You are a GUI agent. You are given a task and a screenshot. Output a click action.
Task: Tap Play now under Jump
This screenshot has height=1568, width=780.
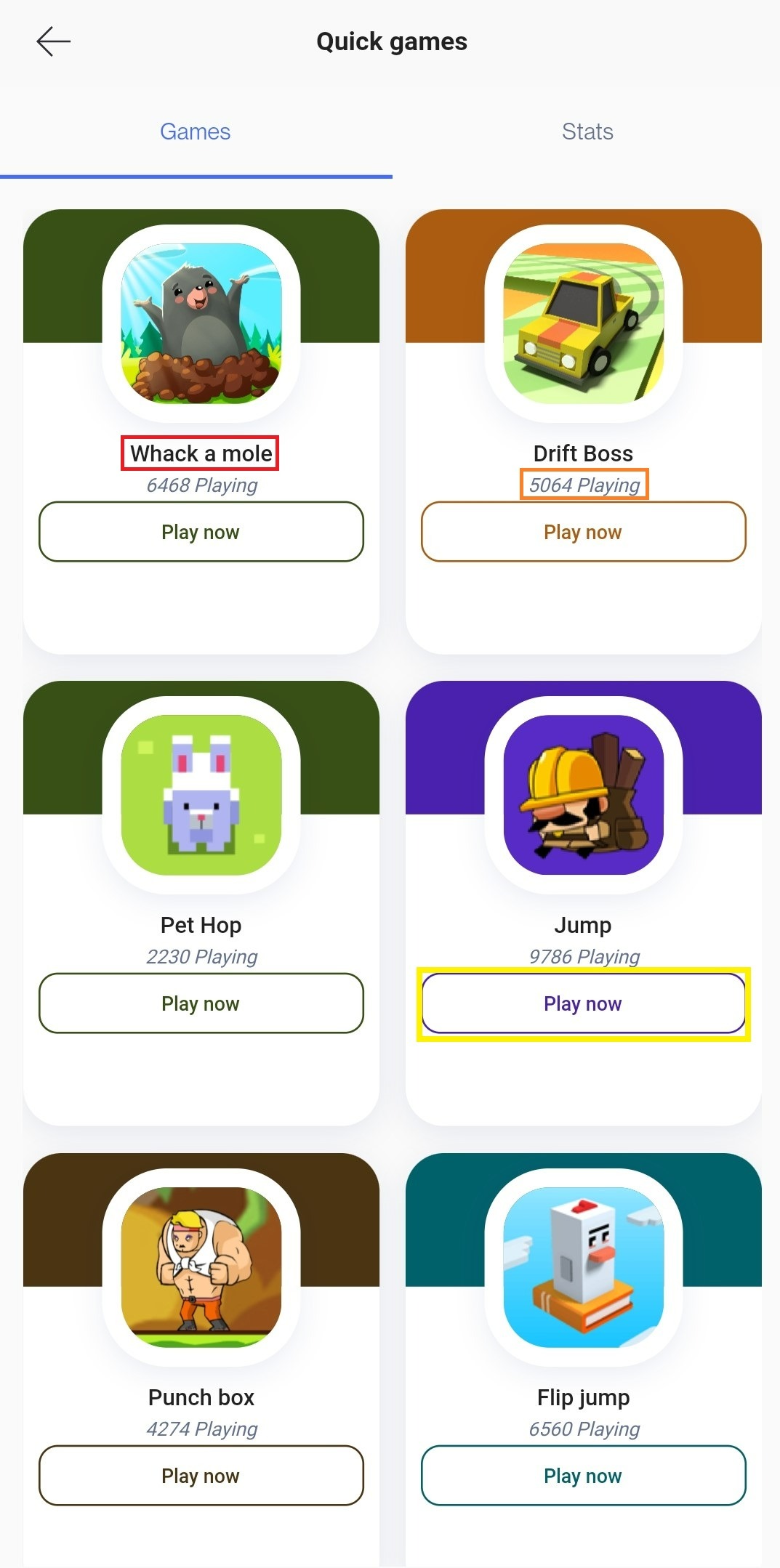(x=583, y=1003)
